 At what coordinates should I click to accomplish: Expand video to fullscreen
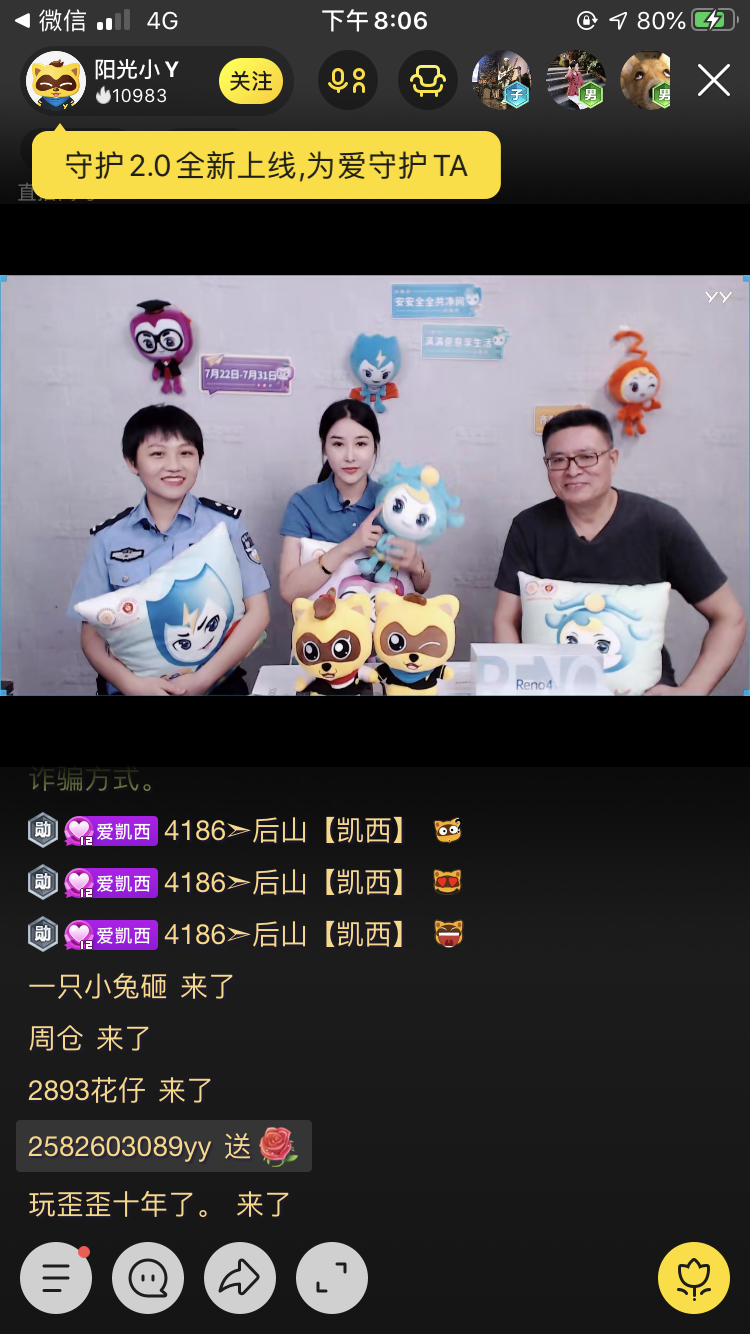pyautogui.click(x=332, y=1277)
